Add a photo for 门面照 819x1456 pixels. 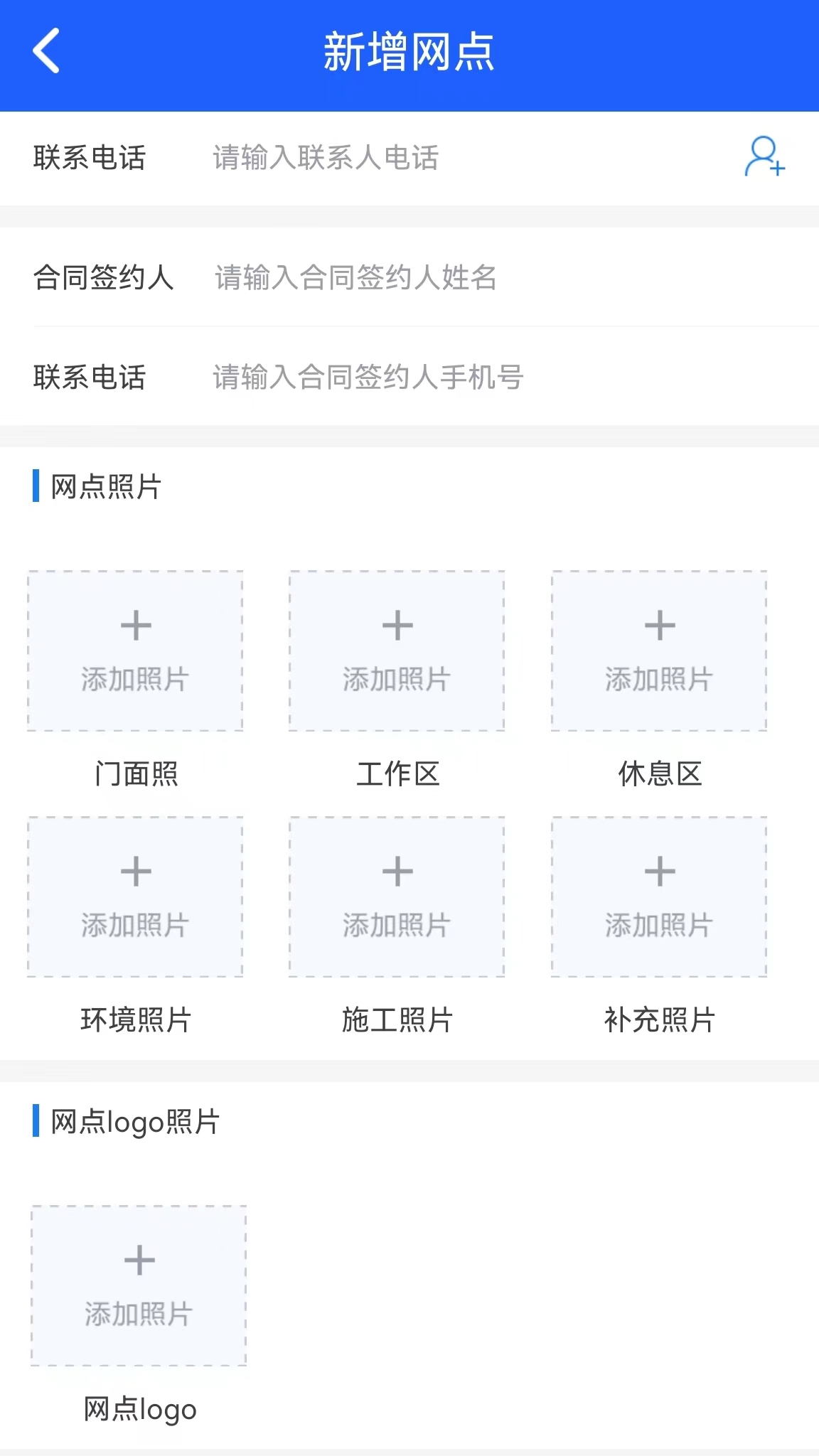pos(135,651)
